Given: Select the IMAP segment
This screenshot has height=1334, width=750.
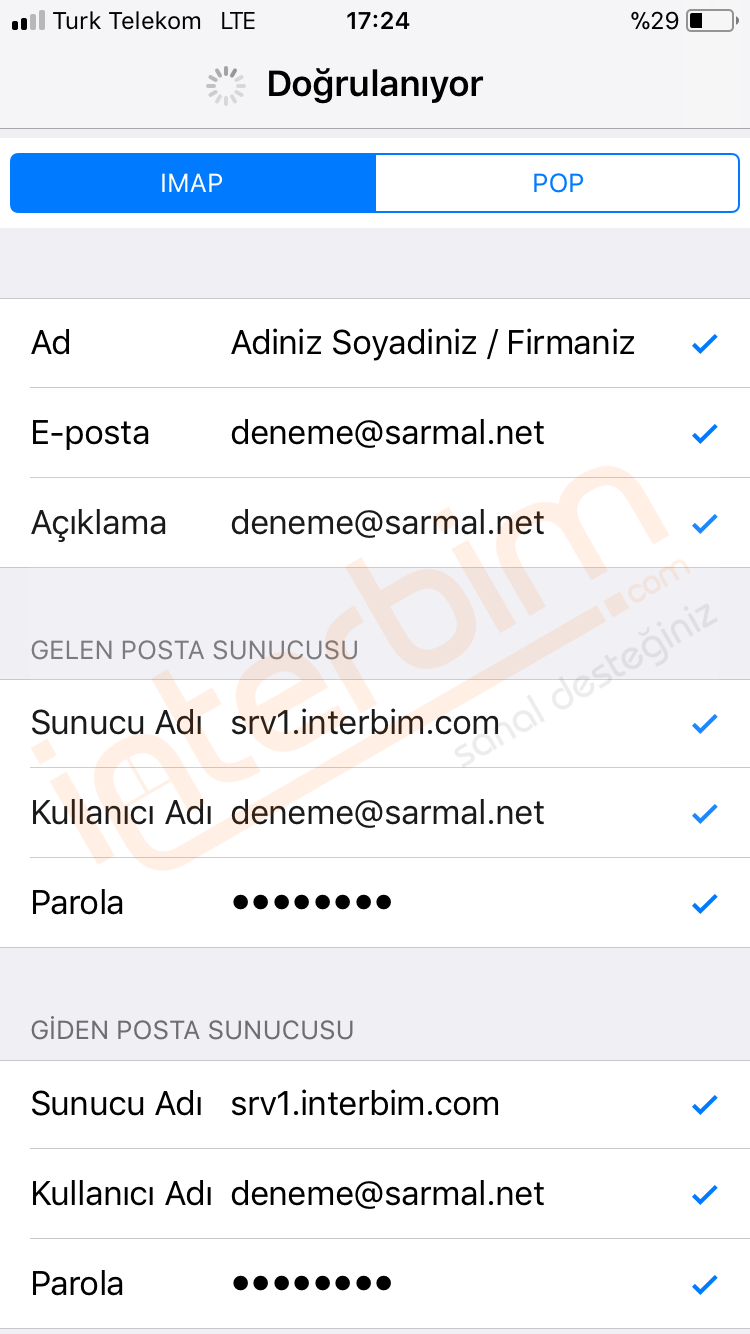Looking at the screenshot, I should (x=193, y=183).
